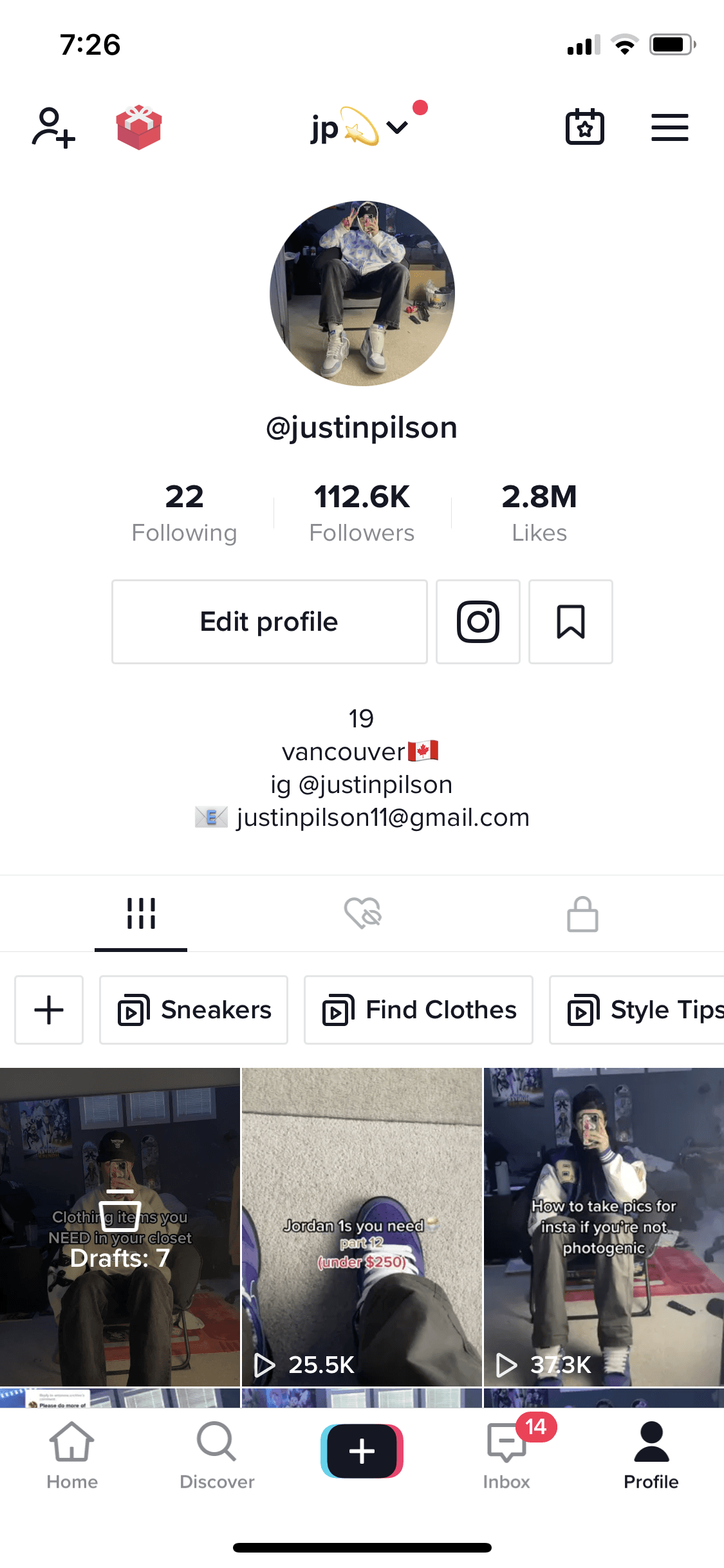Open the add friends icon
Viewport: 724px width, 1568px height.
(x=53, y=128)
